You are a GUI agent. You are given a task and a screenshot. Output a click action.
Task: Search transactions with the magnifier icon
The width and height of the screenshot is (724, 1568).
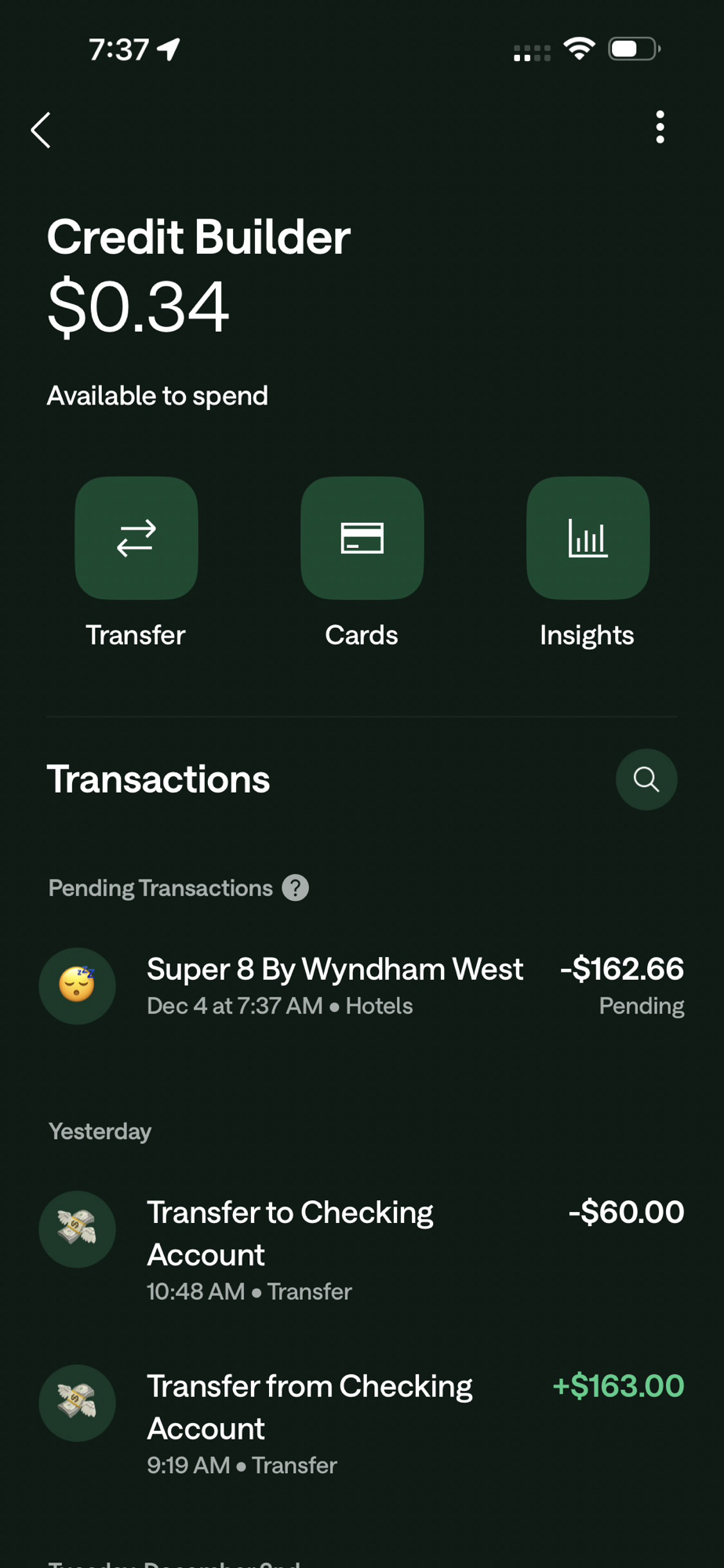point(646,779)
